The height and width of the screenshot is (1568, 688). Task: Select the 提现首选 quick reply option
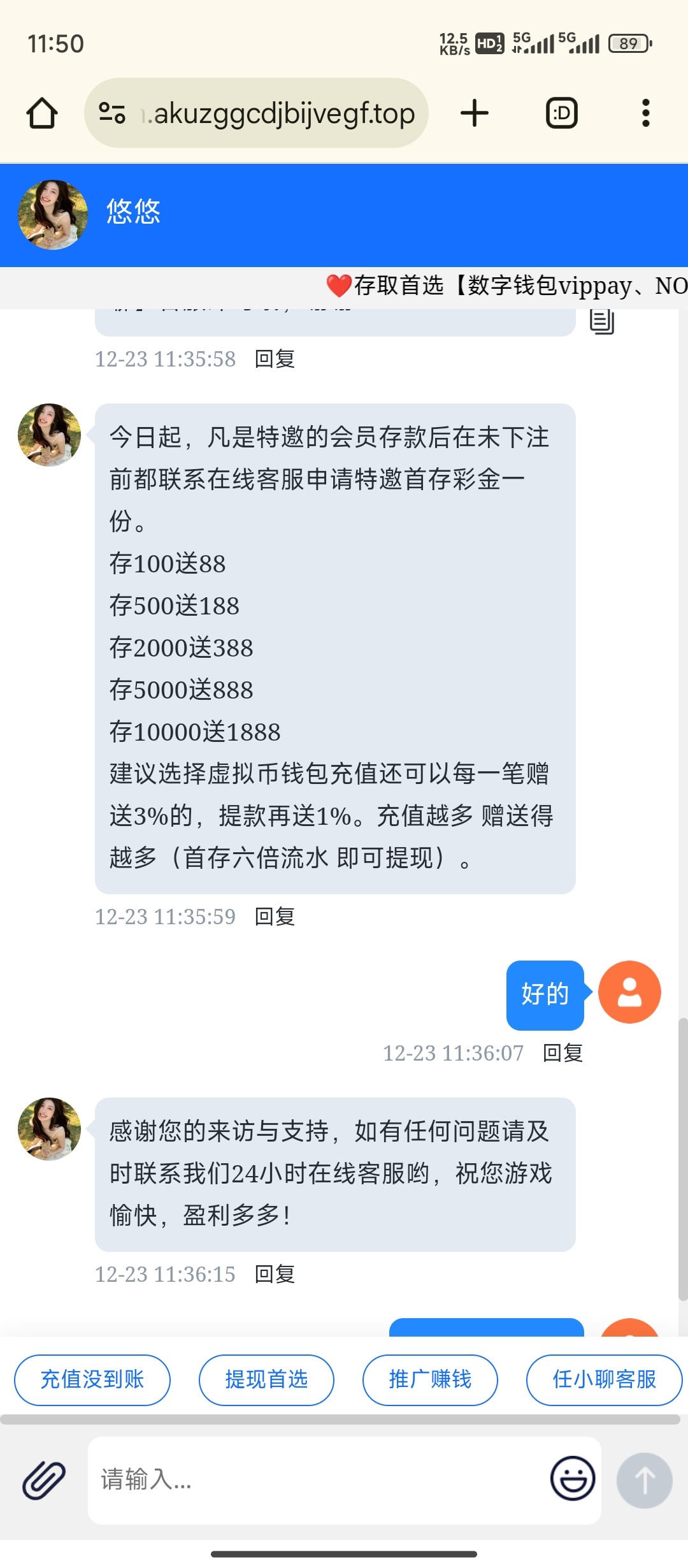click(266, 1379)
